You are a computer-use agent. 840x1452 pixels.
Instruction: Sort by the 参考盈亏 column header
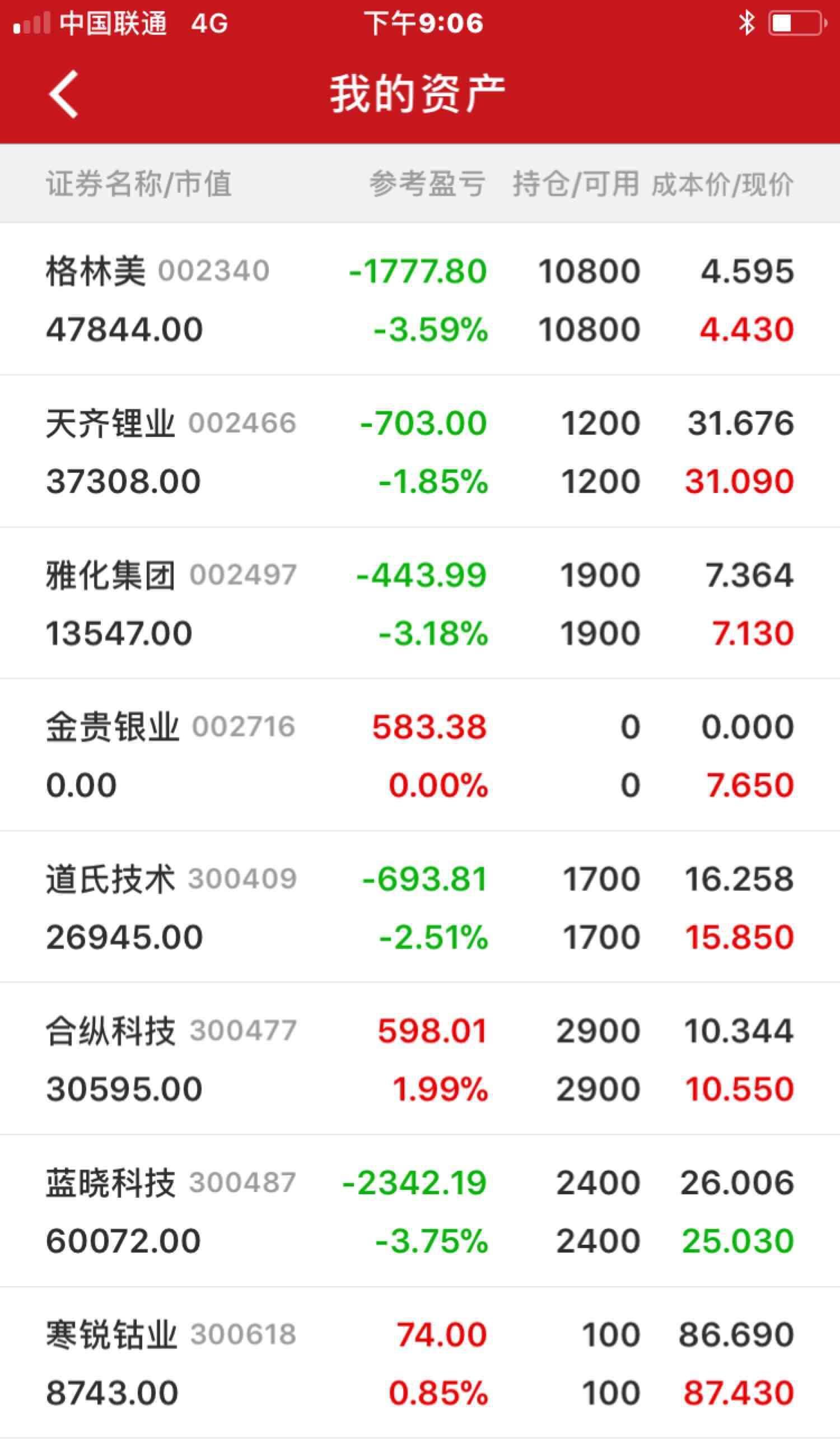428,183
